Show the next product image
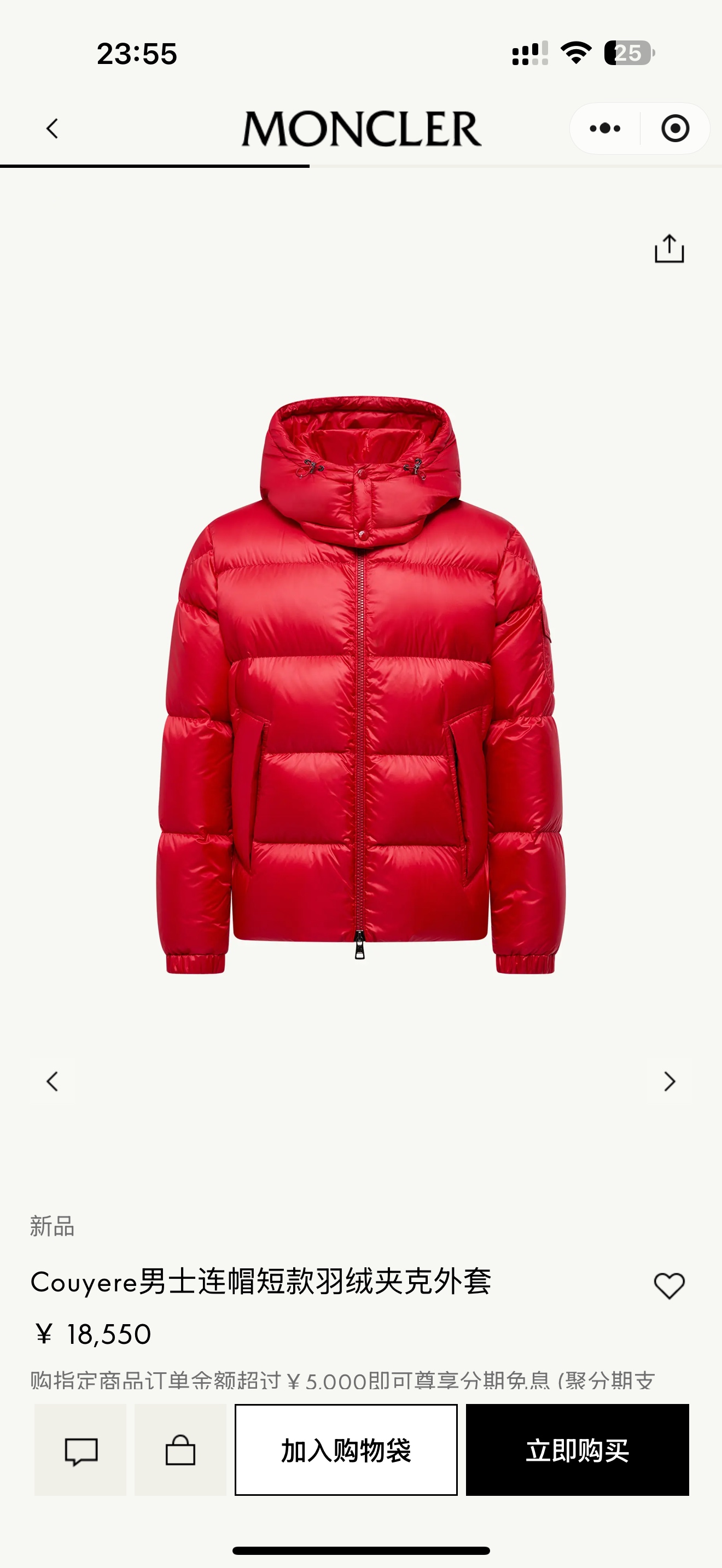 [x=669, y=1081]
